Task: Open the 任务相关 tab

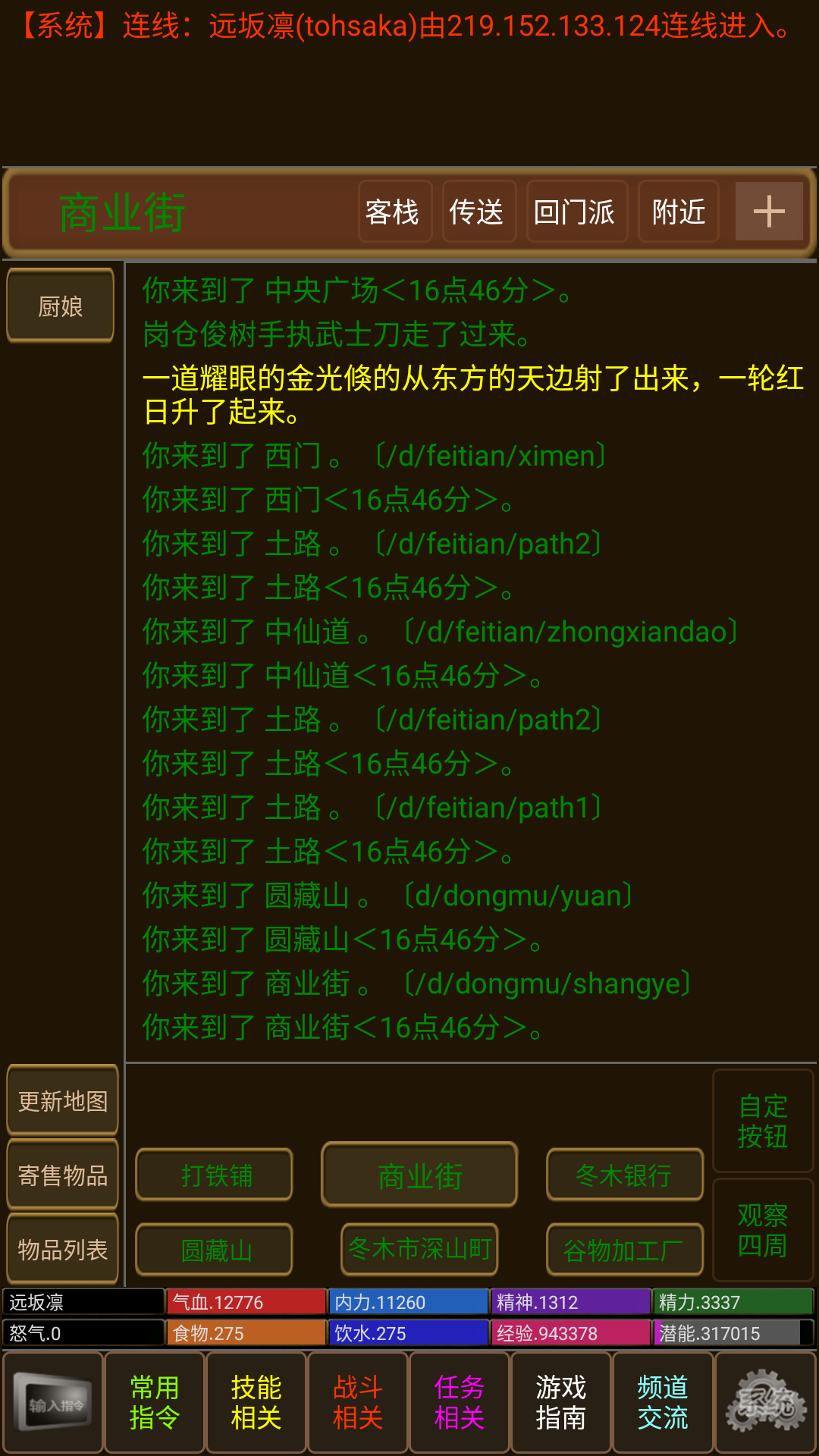Action: tap(460, 1402)
